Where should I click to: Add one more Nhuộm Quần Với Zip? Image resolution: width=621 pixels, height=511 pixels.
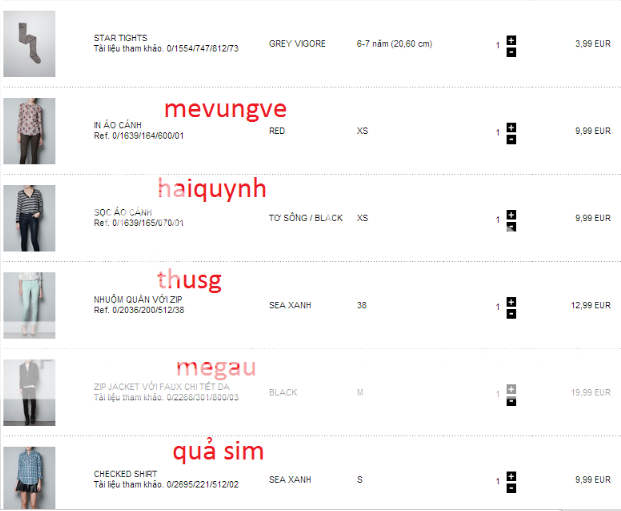pyautogui.click(x=511, y=301)
